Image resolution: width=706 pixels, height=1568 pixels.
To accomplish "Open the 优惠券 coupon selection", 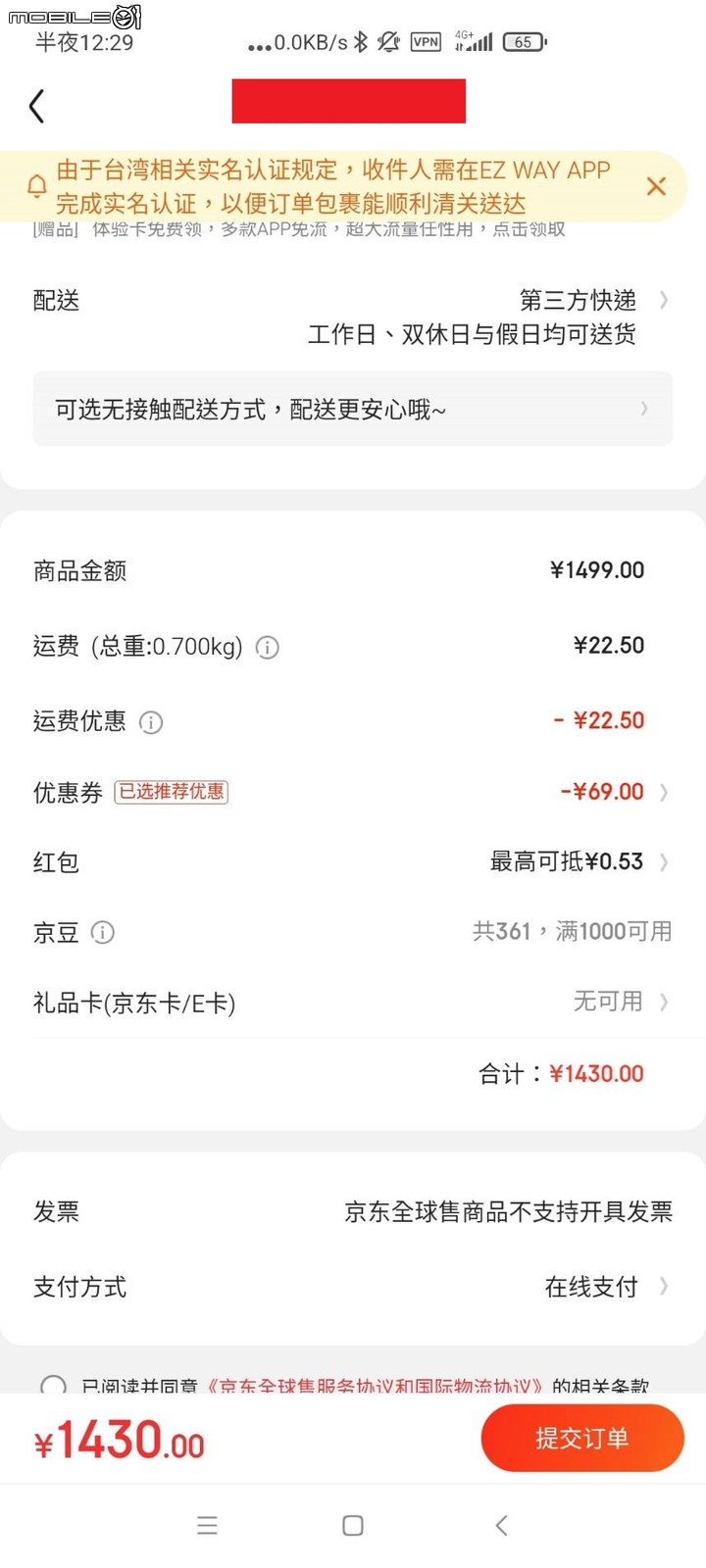I will click(x=353, y=792).
